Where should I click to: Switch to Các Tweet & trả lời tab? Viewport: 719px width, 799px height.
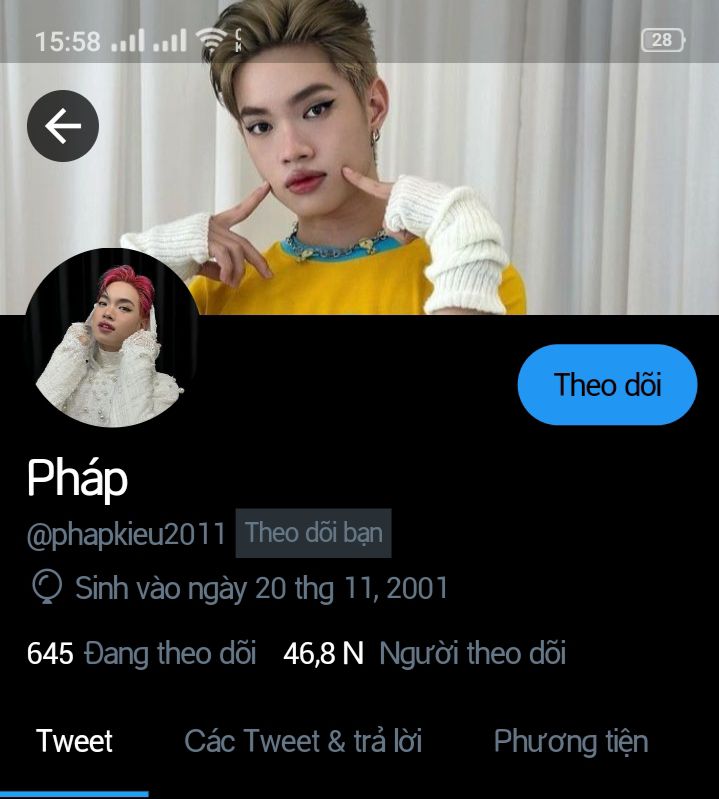click(303, 742)
